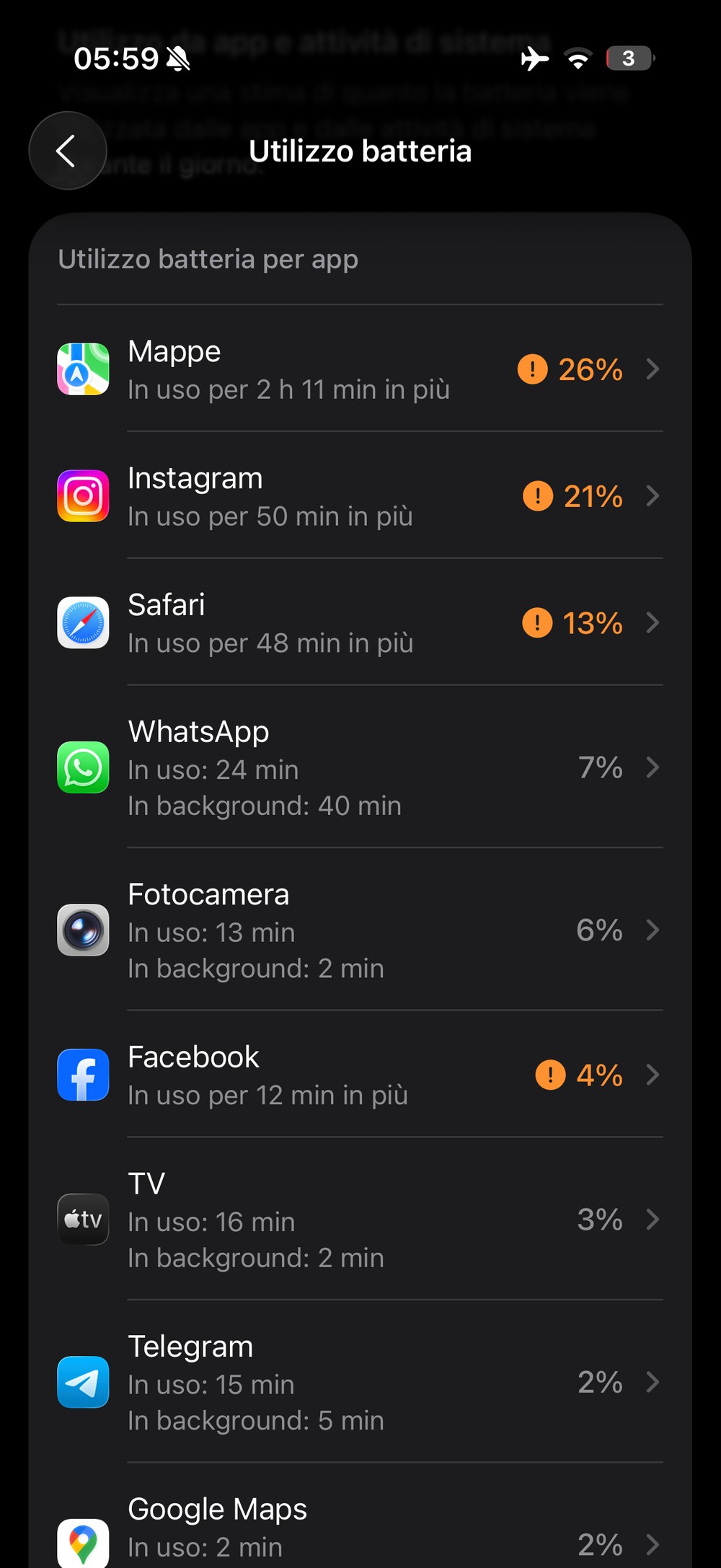Go back from Utilizzo batteria
Viewport: 721px width, 1568px height.
[x=67, y=151]
